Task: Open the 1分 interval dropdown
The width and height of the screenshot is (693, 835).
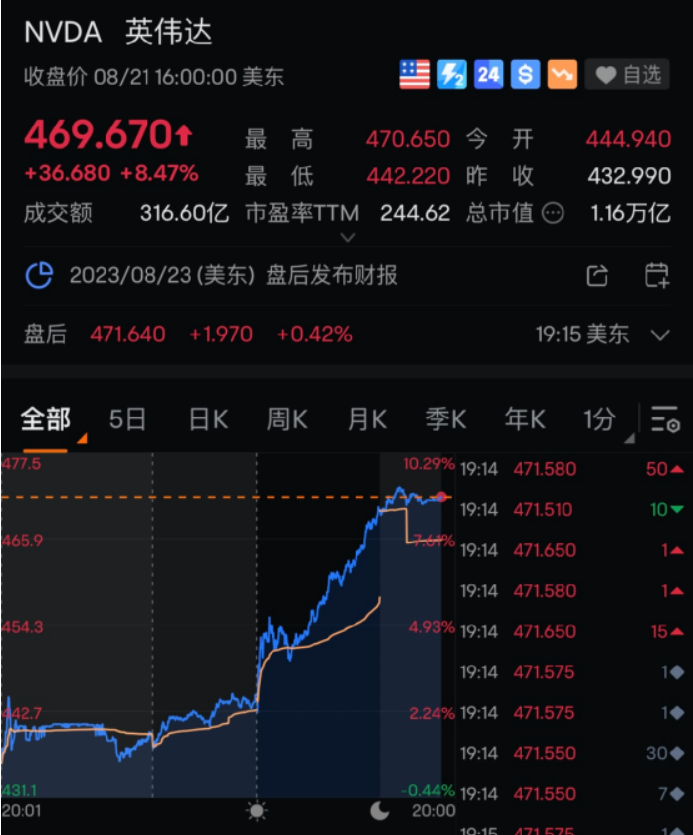Action: pos(603,419)
